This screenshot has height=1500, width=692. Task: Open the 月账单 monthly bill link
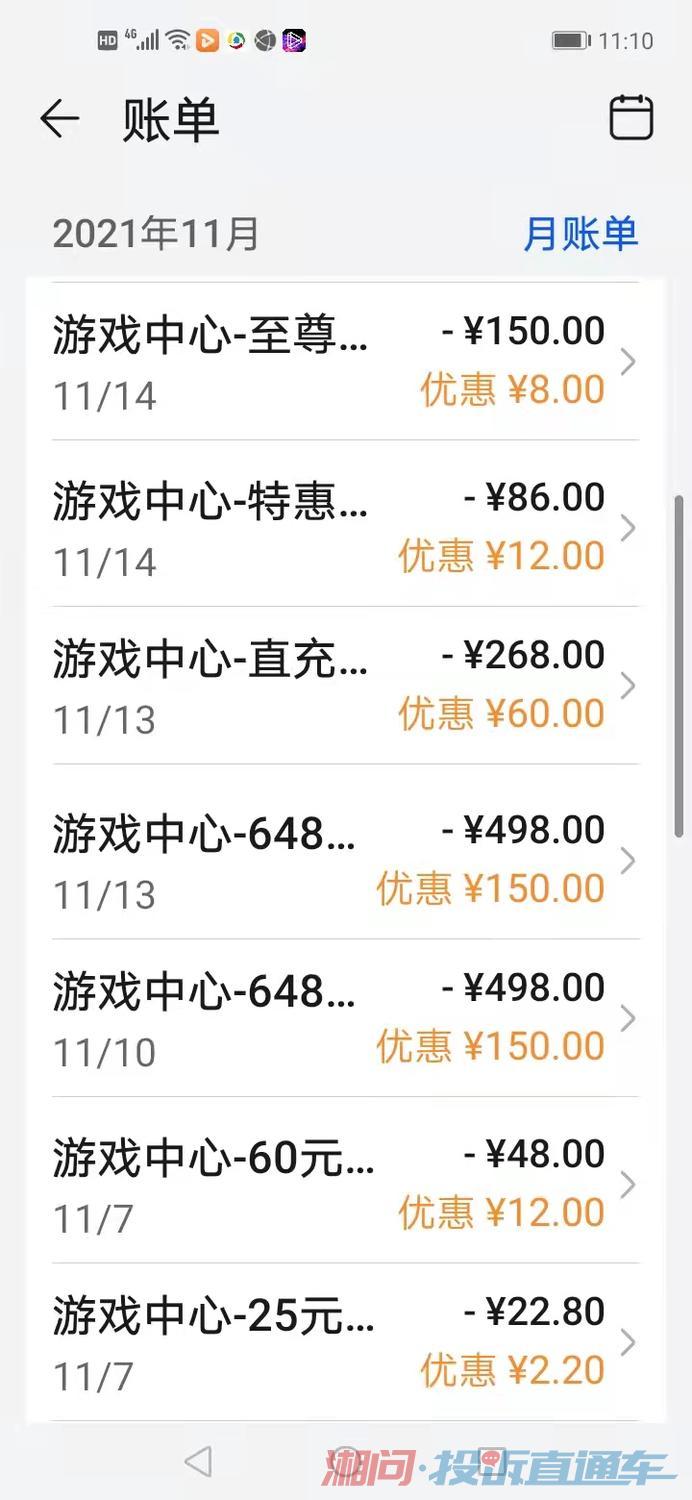pos(581,234)
